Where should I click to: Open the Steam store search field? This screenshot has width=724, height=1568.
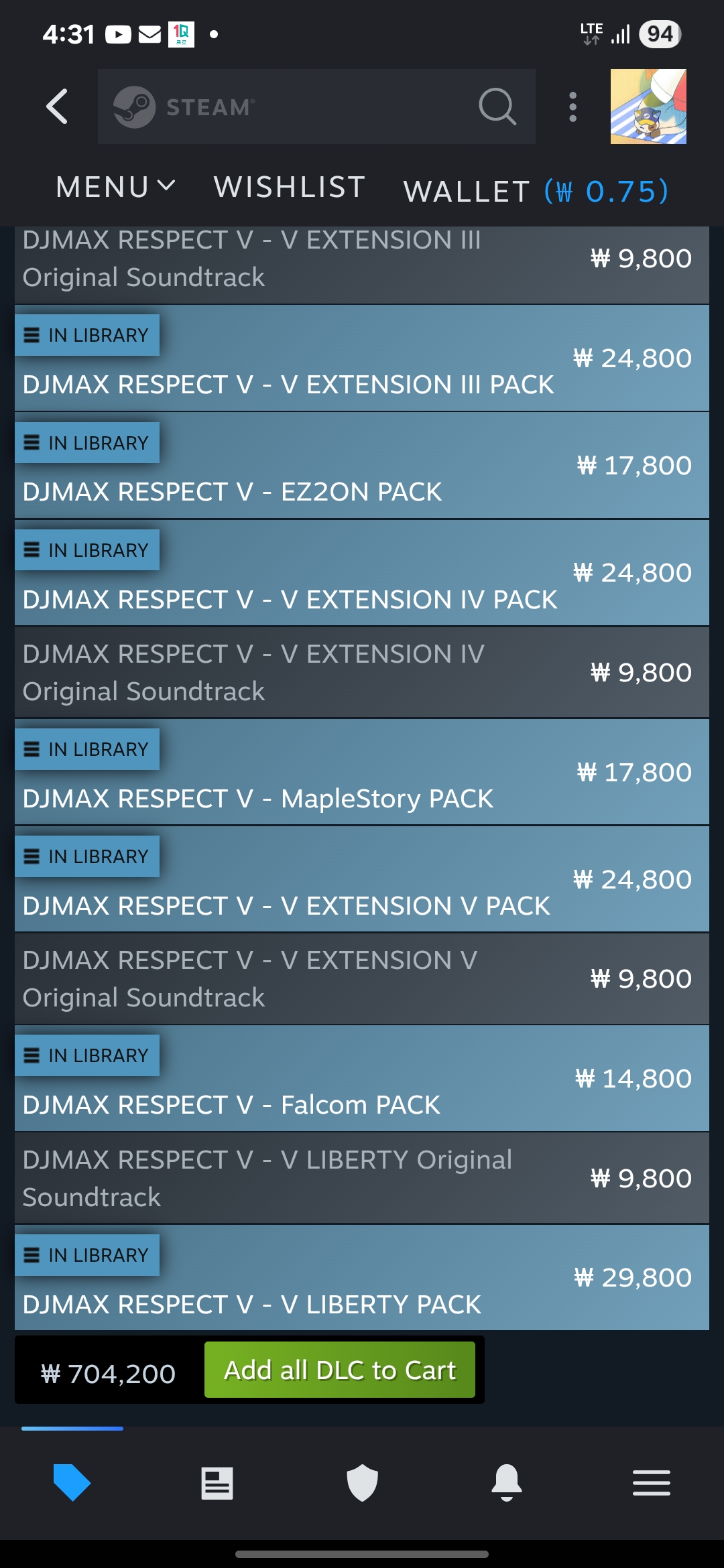(x=316, y=107)
